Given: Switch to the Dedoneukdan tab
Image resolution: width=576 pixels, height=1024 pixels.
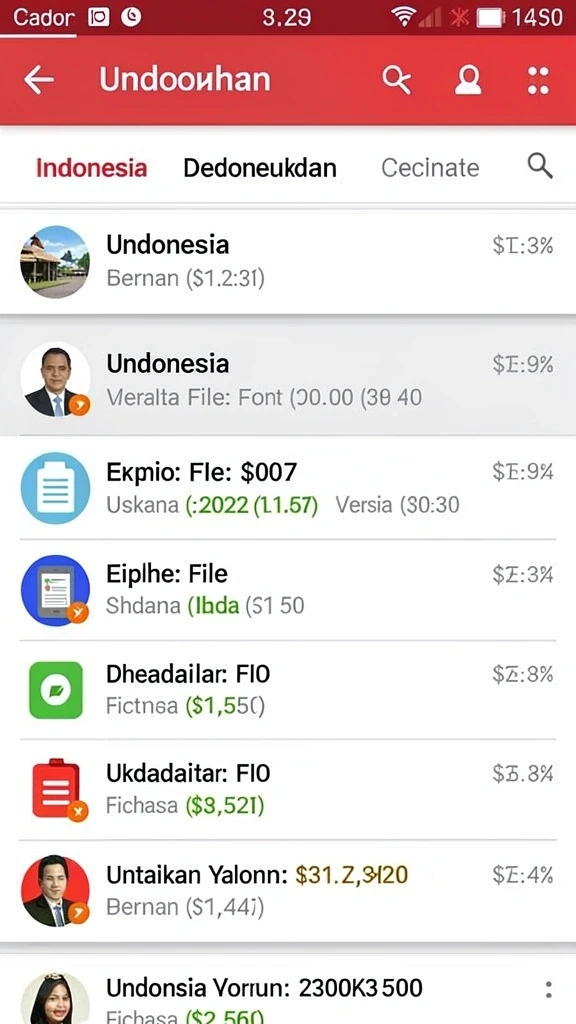Looking at the screenshot, I should (x=259, y=168).
